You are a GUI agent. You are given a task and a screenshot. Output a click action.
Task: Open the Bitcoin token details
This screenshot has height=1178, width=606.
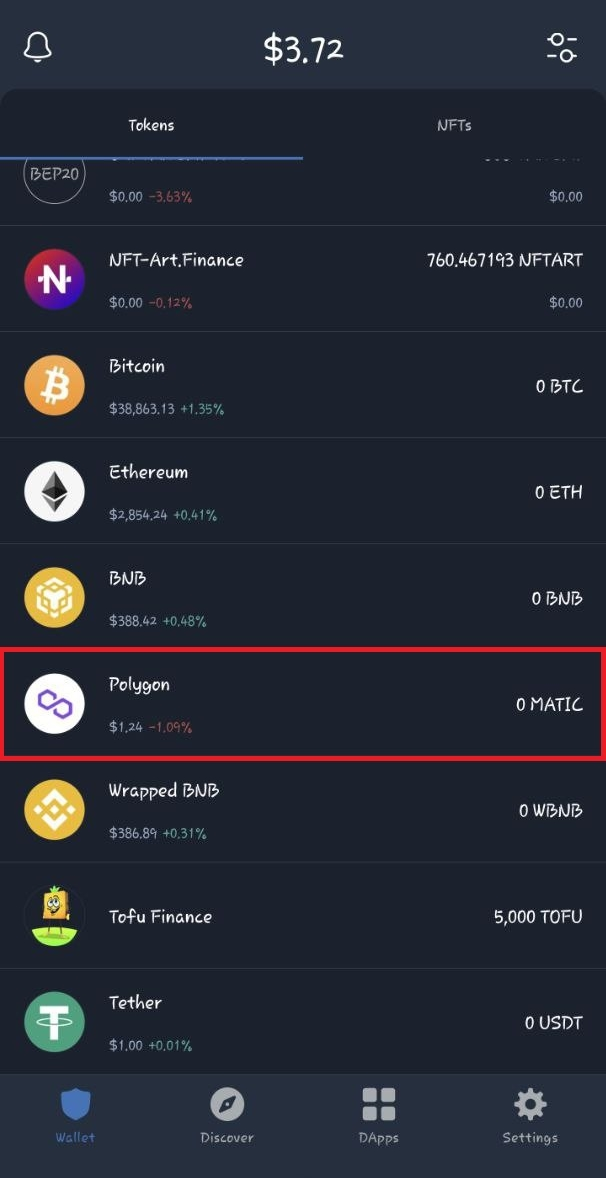click(x=303, y=385)
